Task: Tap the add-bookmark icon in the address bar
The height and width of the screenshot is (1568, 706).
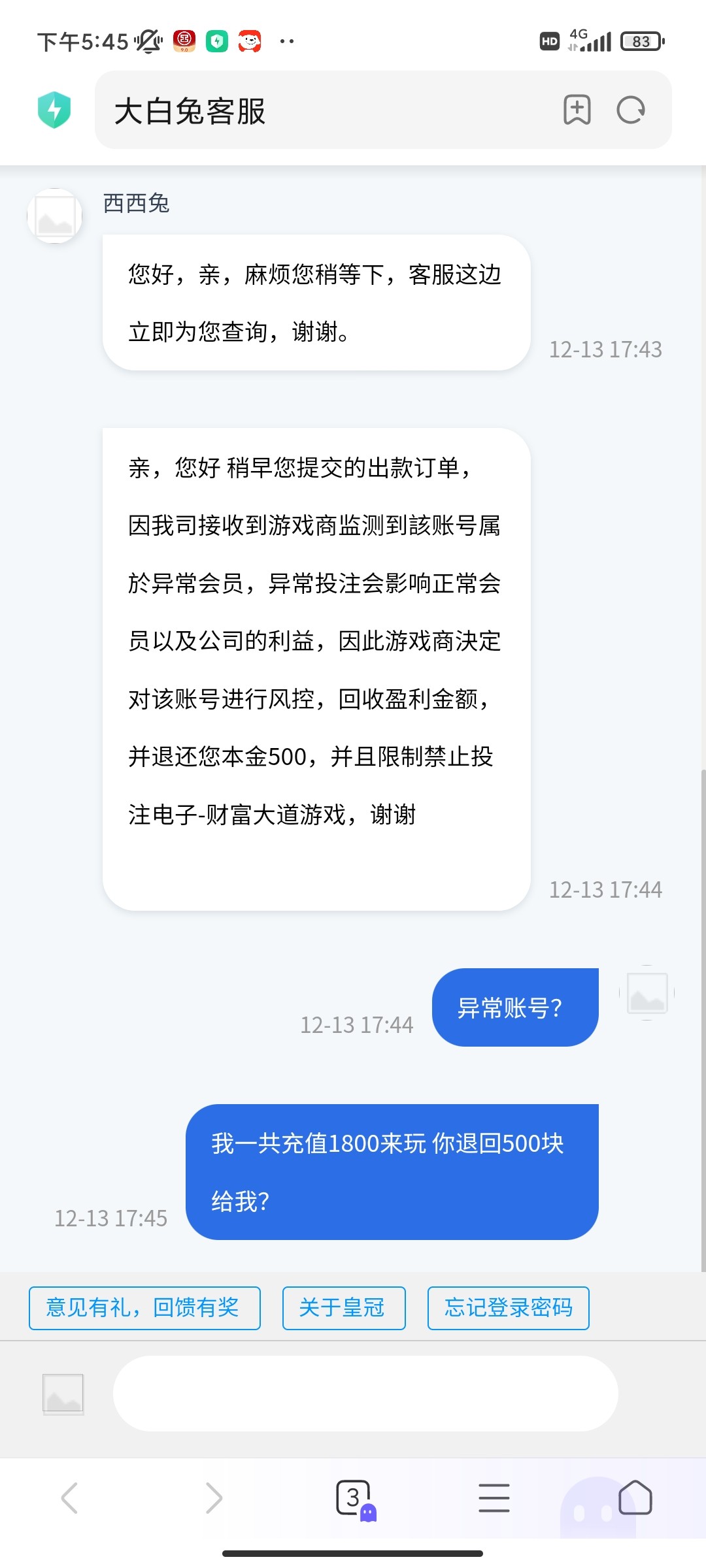Action: pos(578,110)
